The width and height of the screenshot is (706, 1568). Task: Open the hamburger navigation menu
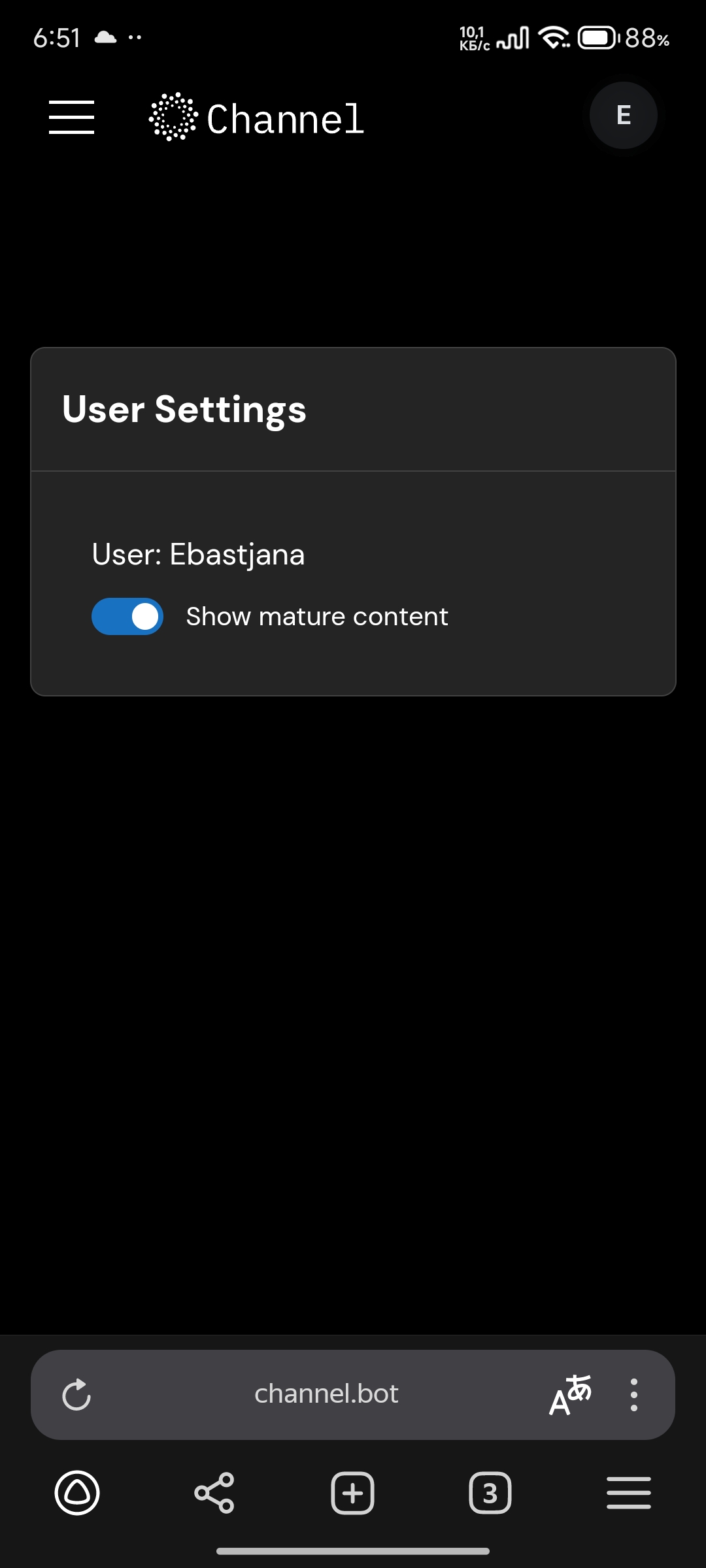(x=71, y=118)
